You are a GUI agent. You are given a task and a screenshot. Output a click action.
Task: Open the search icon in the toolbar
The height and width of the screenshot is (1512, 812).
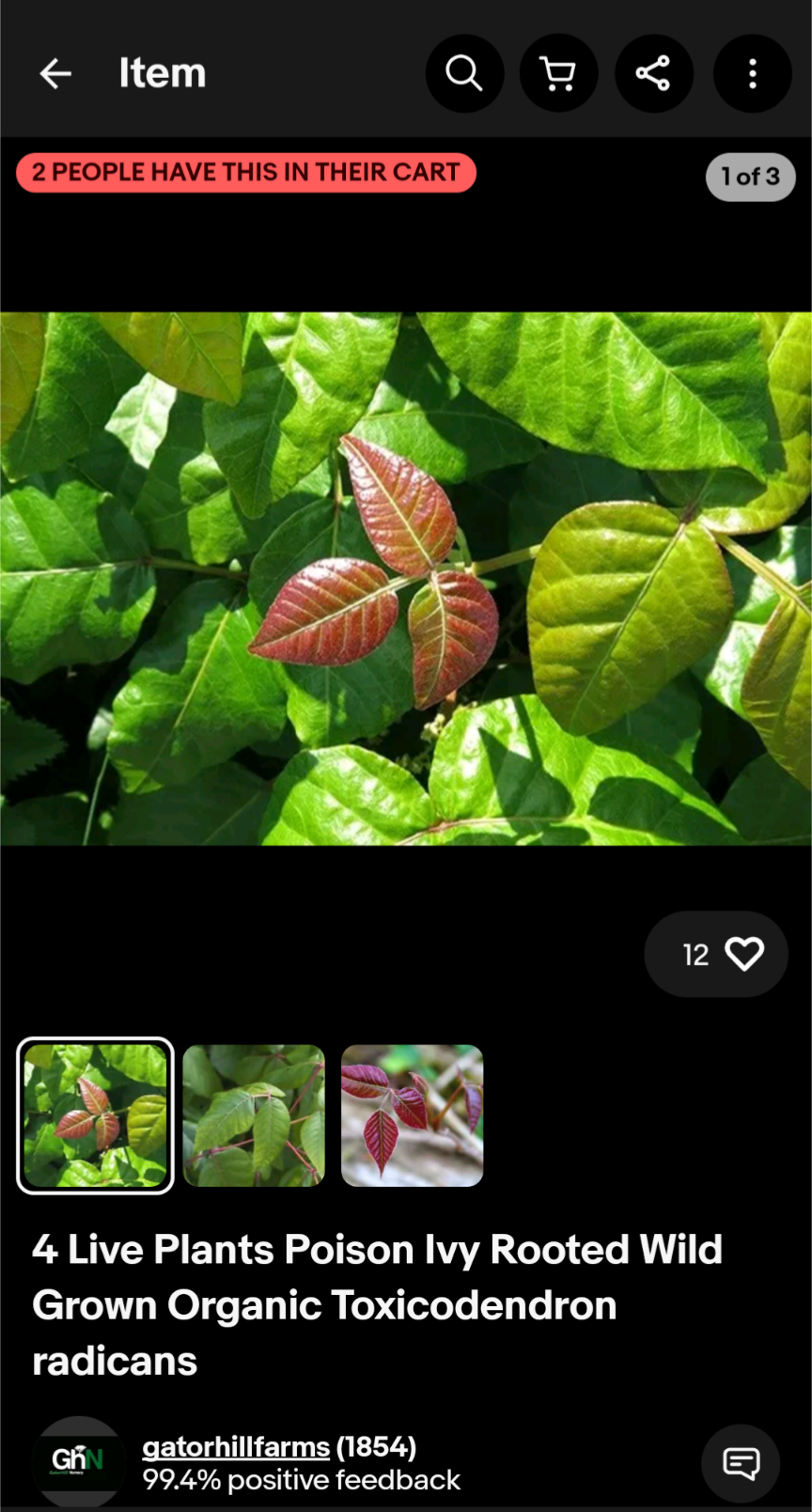click(464, 73)
